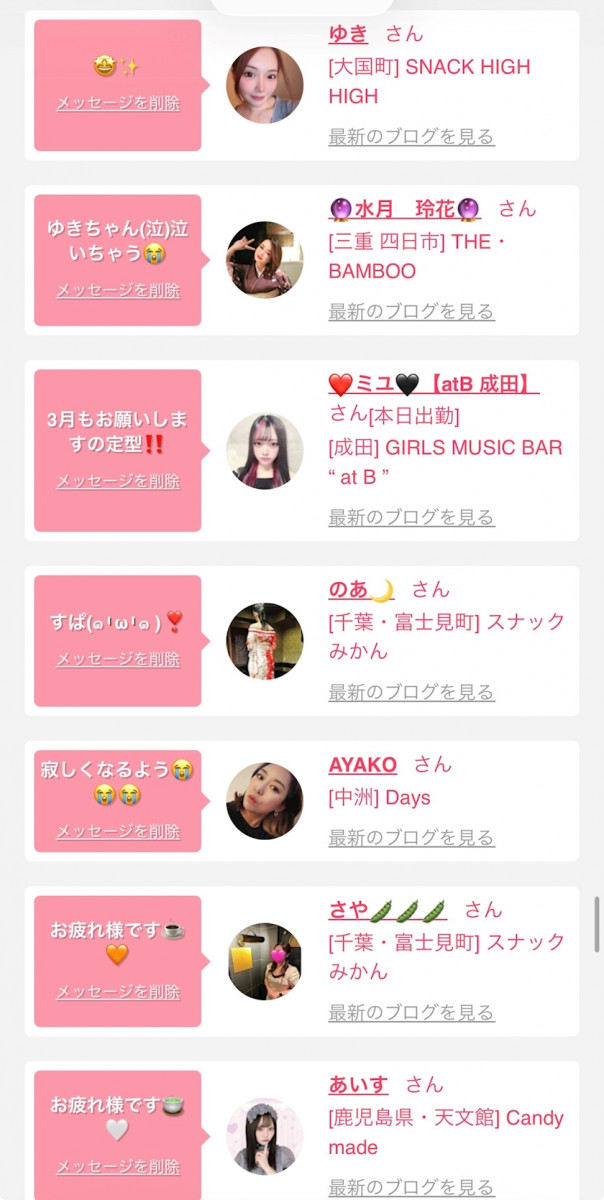Open 水月 玲花's profile name link
This screenshot has height=1200, width=604.
405,209
